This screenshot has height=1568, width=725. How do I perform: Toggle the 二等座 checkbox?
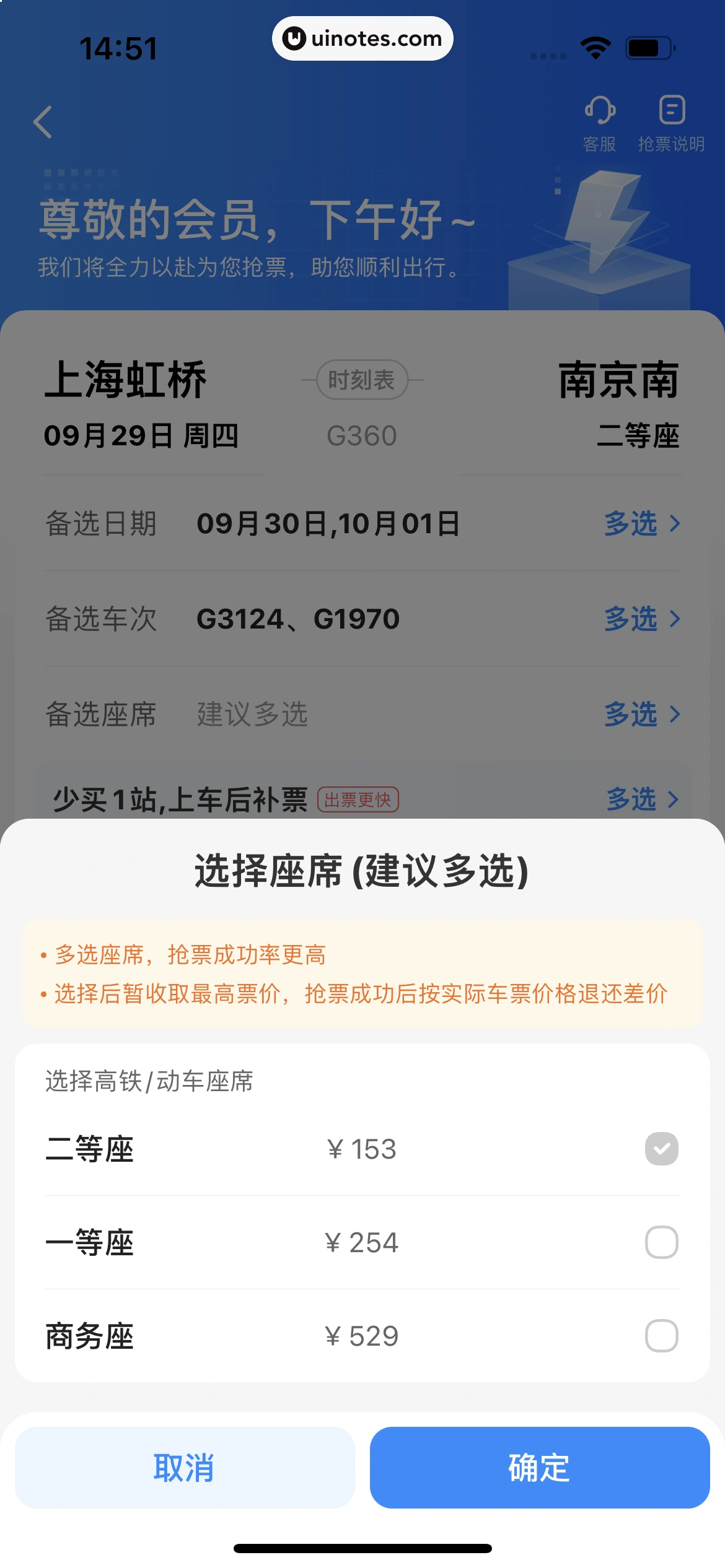coord(661,1149)
